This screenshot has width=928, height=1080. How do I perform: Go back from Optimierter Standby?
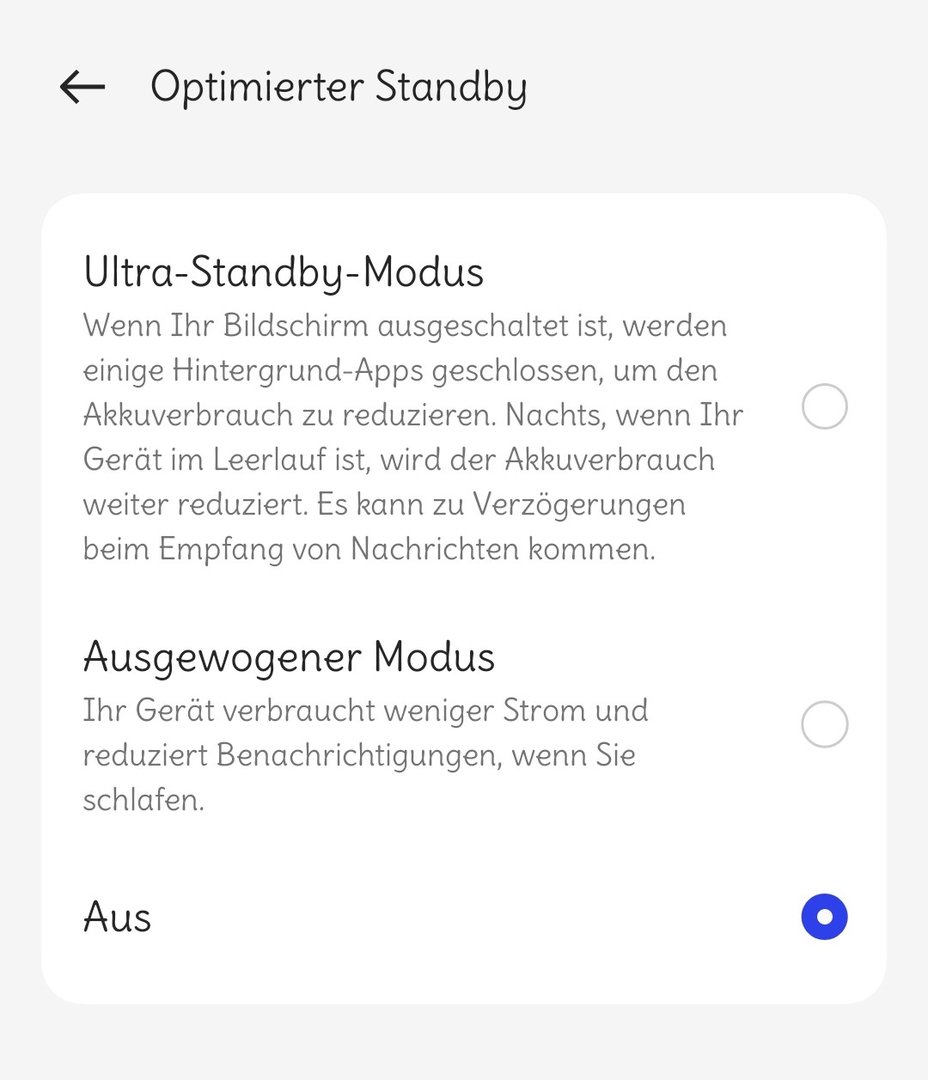click(82, 88)
